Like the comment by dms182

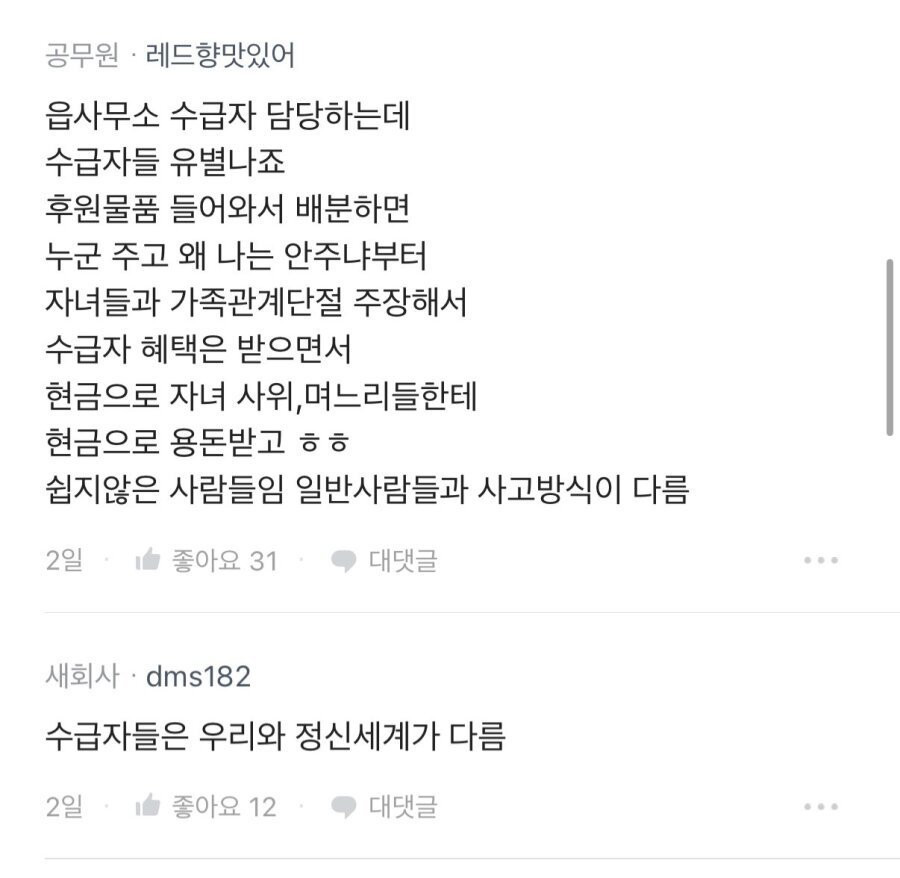point(205,806)
